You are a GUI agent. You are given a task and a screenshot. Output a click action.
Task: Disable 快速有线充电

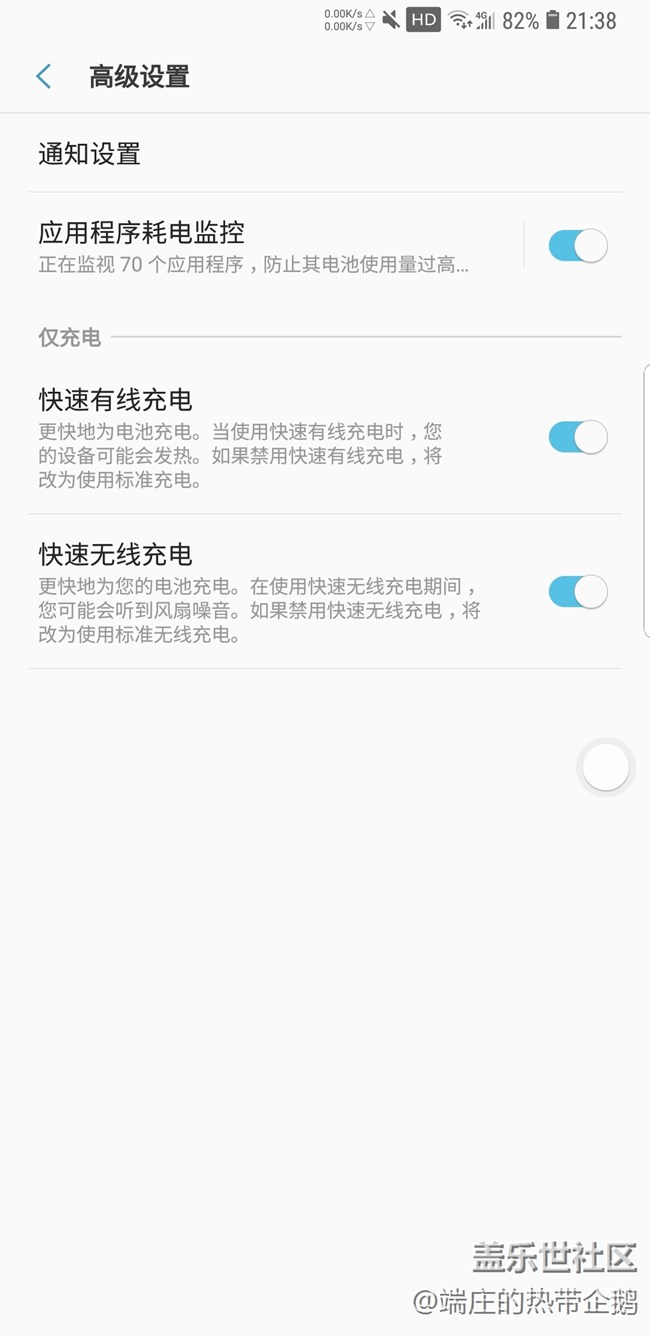577,437
